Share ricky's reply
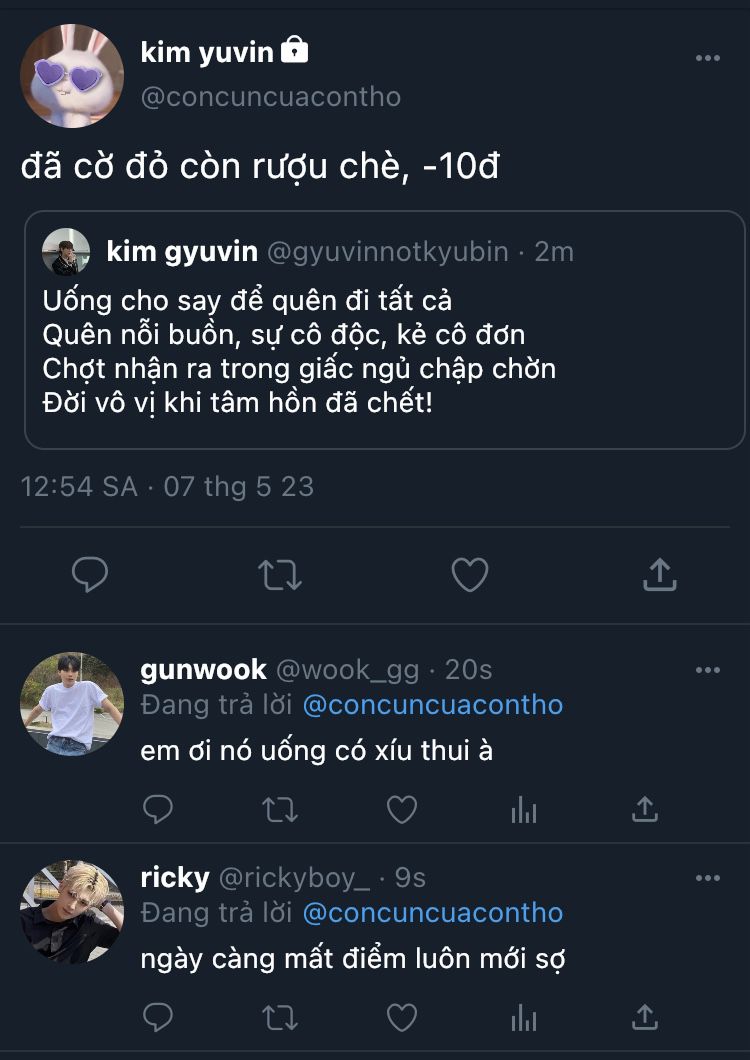 click(x=646, y=1018)
